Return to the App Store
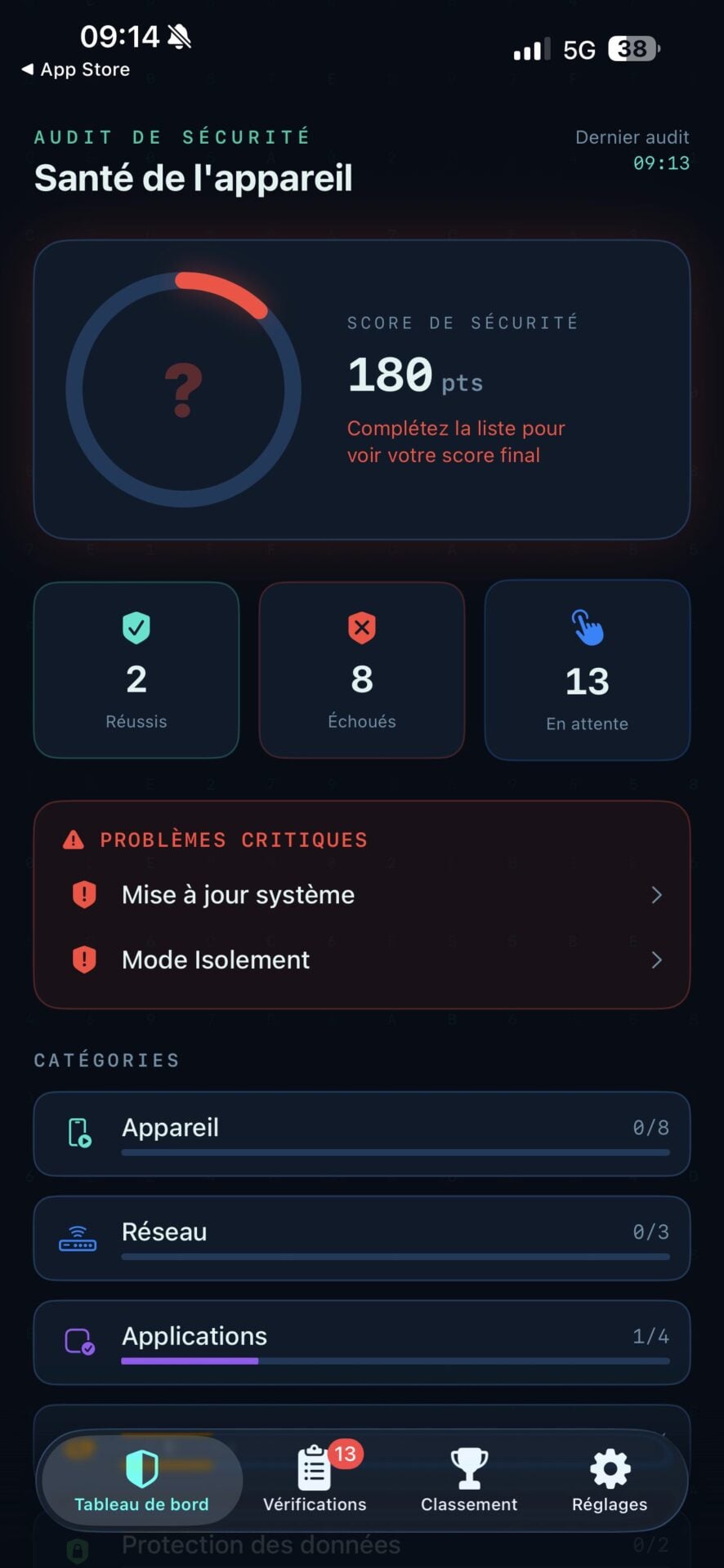Image resolution: width=724 pixels, height=1568 pixels. 76,70
